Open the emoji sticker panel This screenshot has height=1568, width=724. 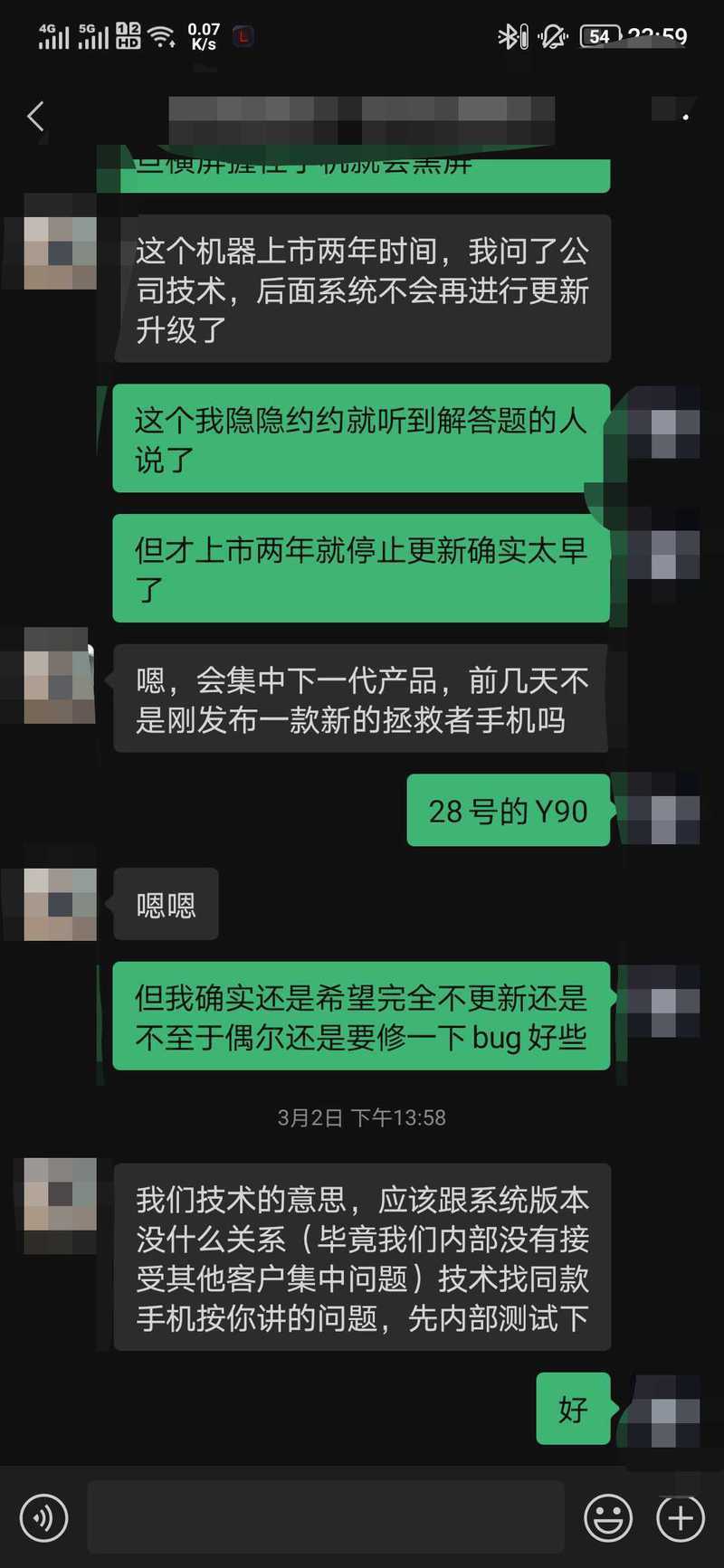[x=608, y=1517]
